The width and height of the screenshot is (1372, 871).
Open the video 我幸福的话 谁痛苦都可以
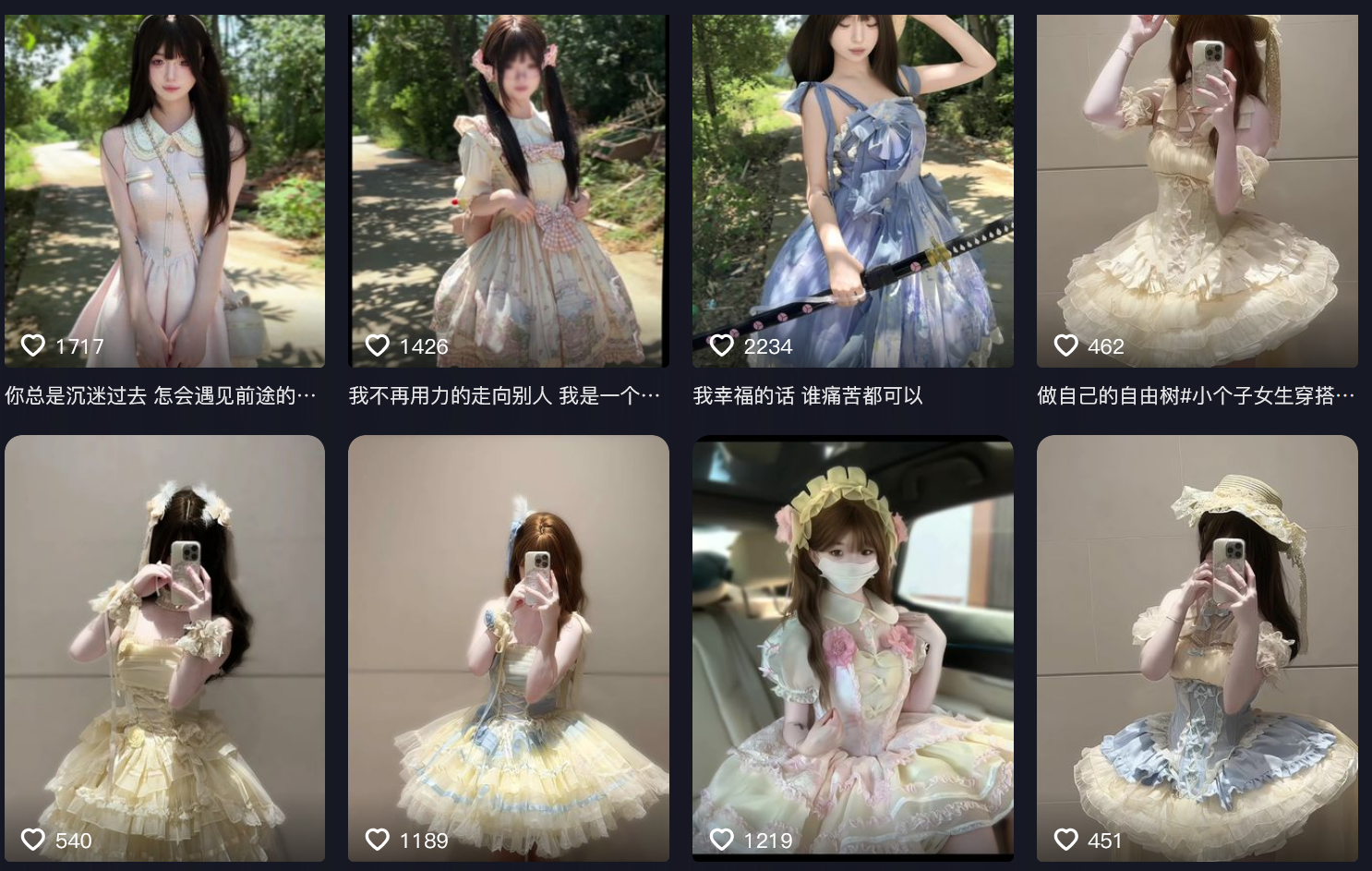(x=852, y=191)
